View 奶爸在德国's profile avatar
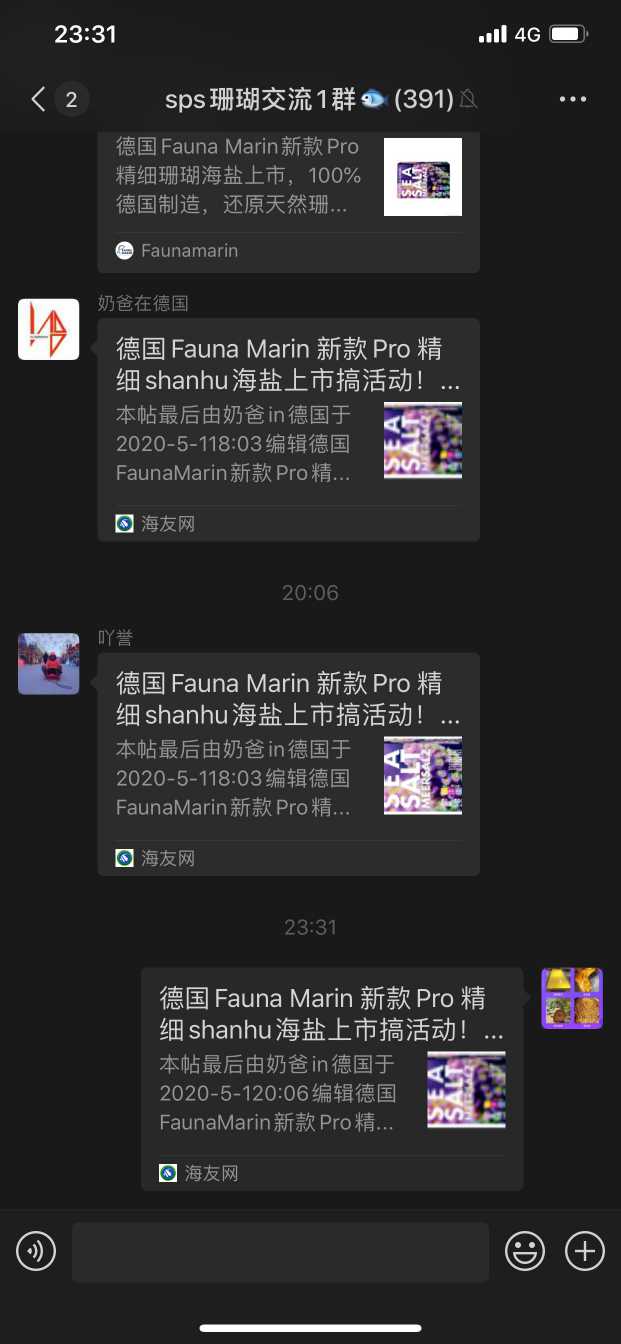621x1344 pixels. pos(49,329)
